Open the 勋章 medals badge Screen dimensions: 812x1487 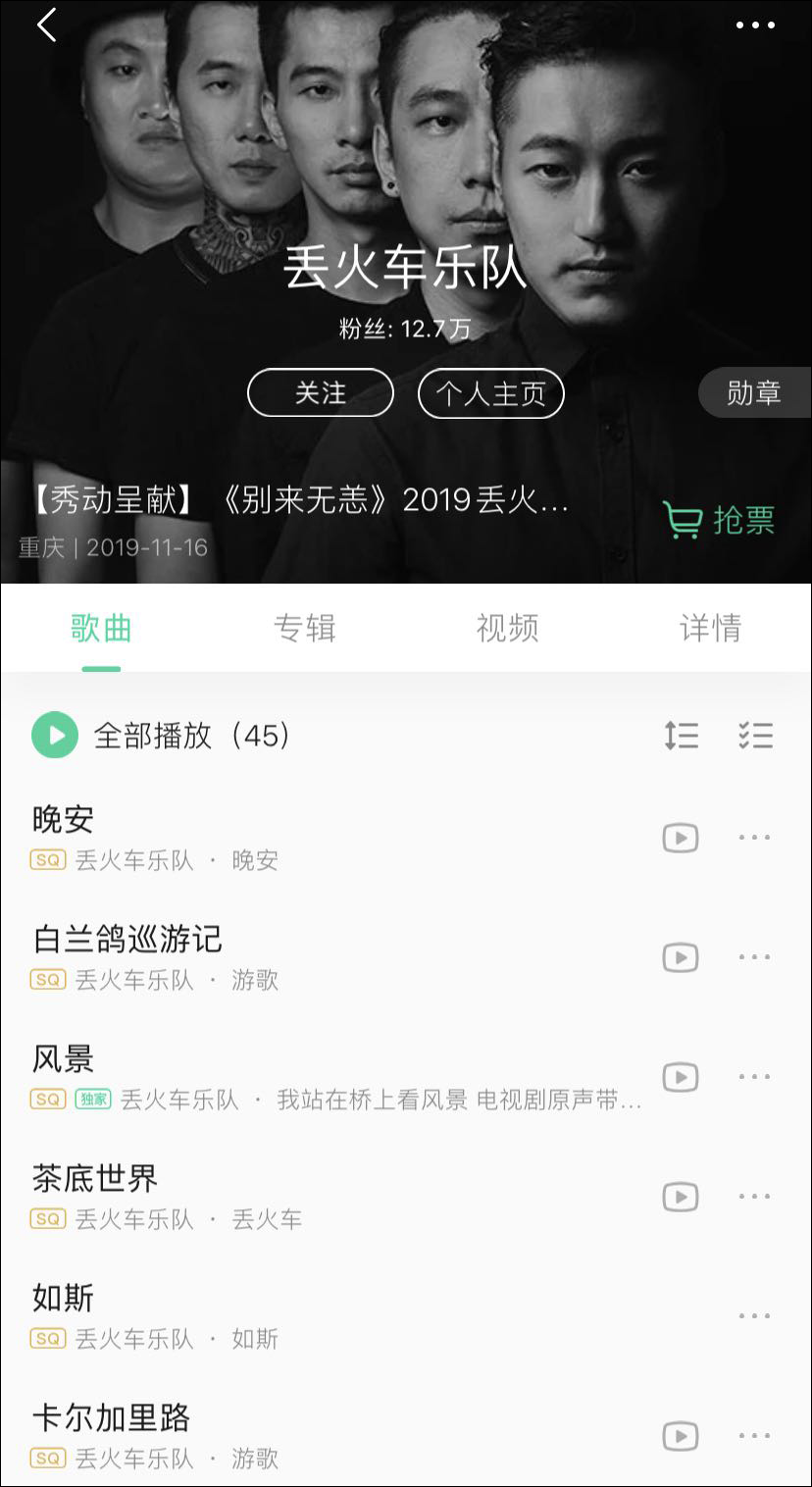(753, 392)
